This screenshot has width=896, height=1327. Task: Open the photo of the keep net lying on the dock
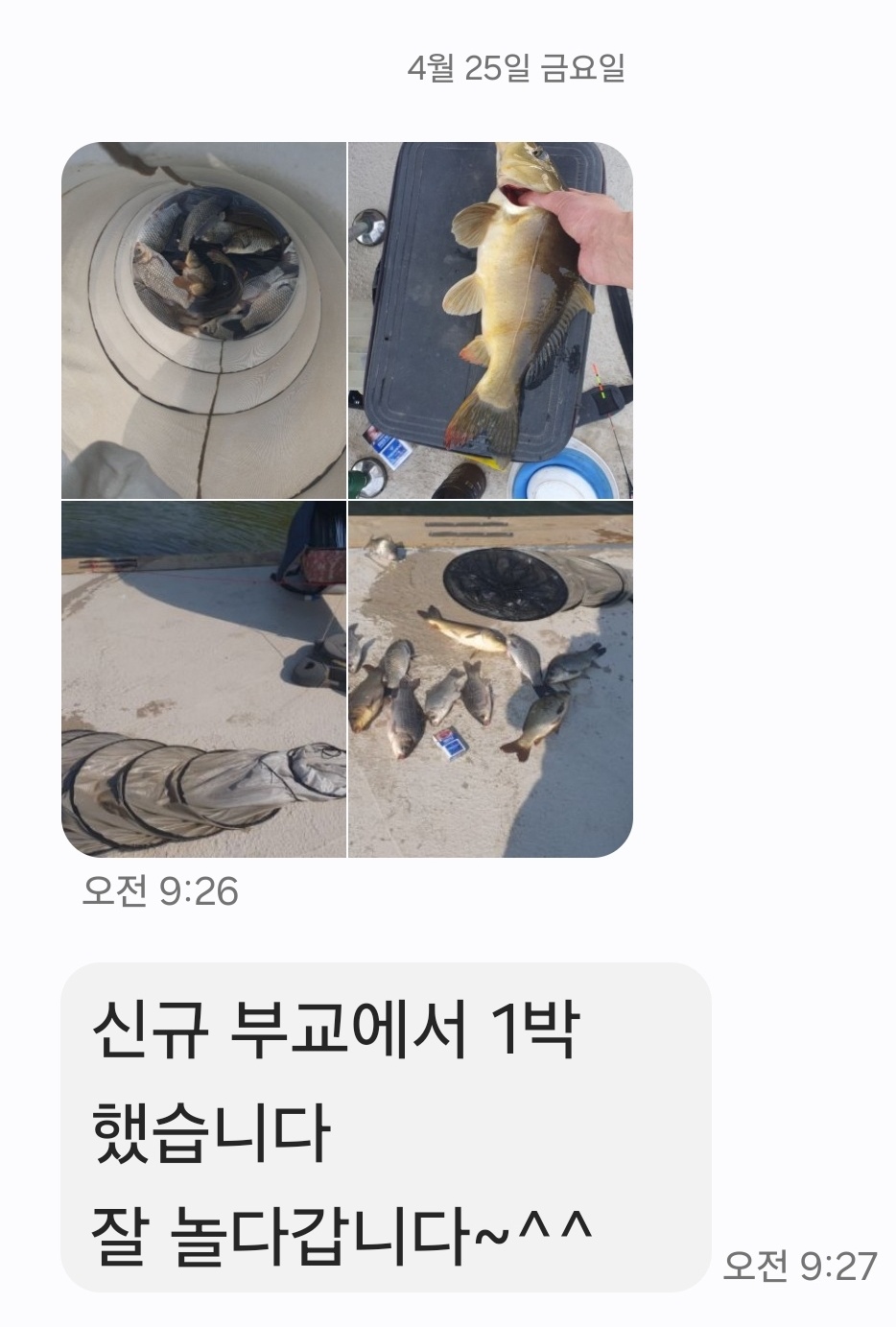203,678
